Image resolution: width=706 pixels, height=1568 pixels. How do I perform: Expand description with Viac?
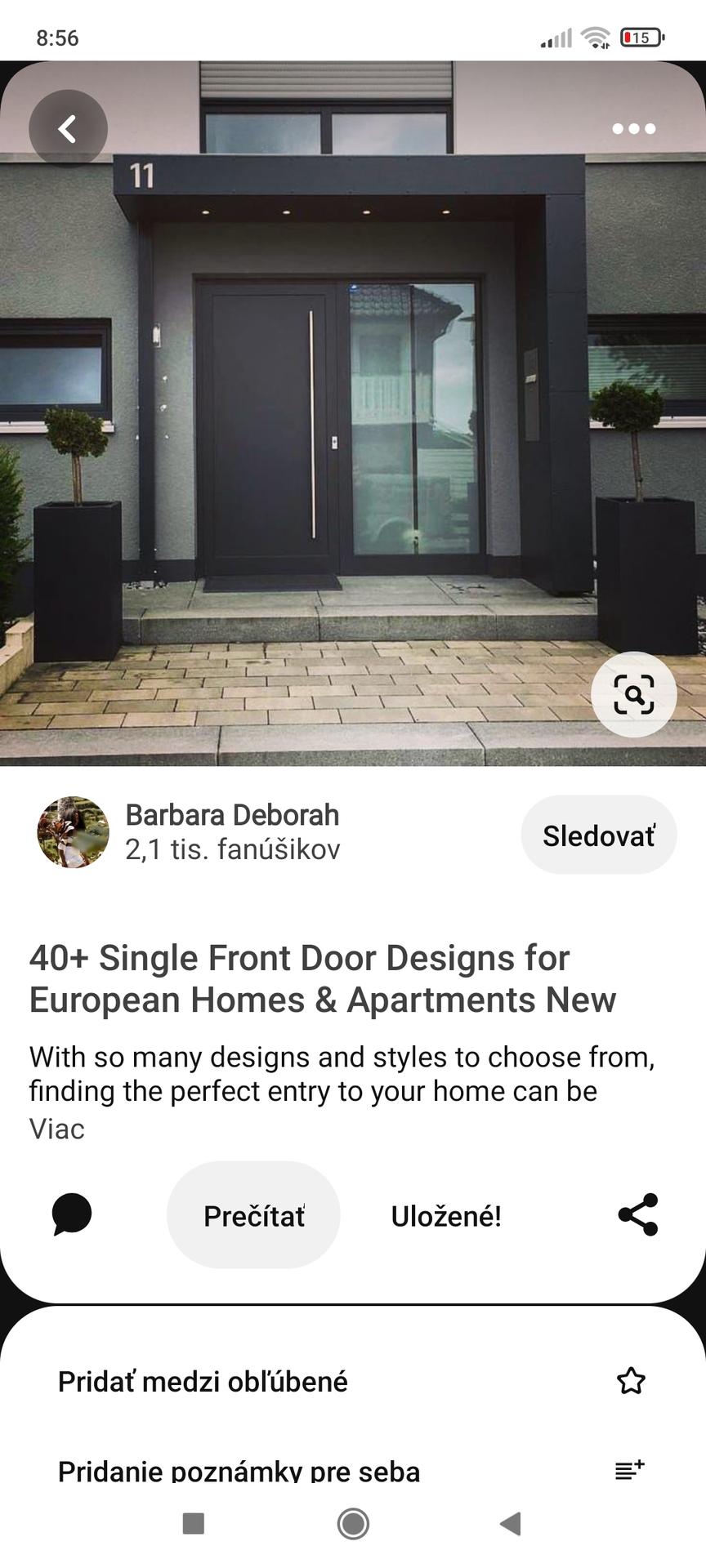point(56,1129)
